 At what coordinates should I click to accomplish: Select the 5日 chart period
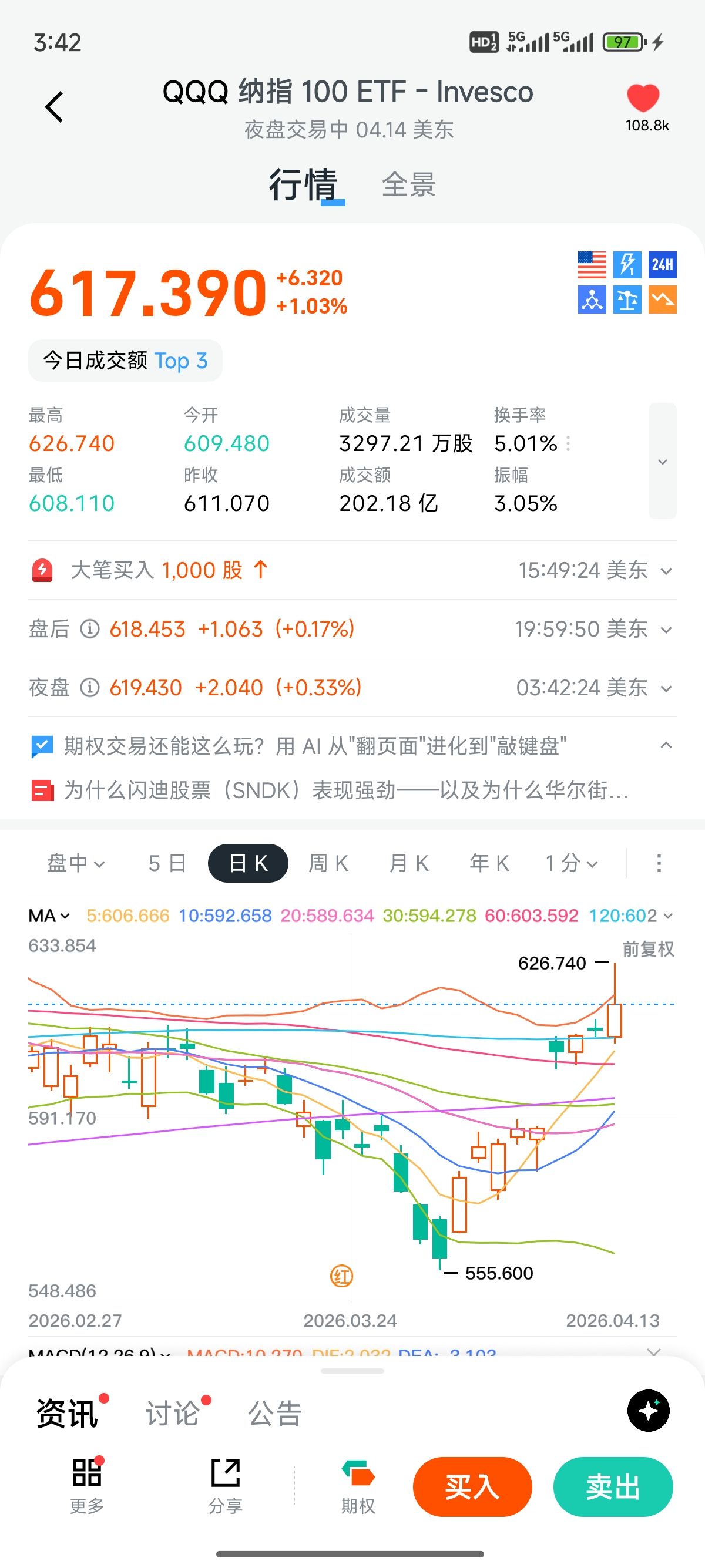click(x=167, y=863)
